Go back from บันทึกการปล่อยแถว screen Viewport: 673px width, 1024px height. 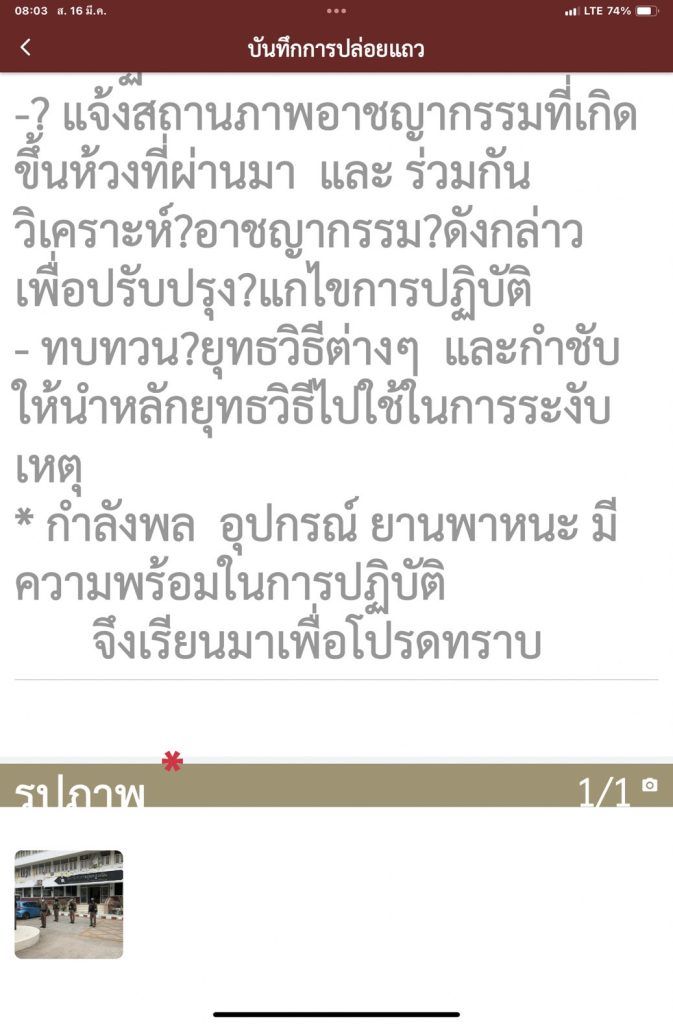coord(26,47)
